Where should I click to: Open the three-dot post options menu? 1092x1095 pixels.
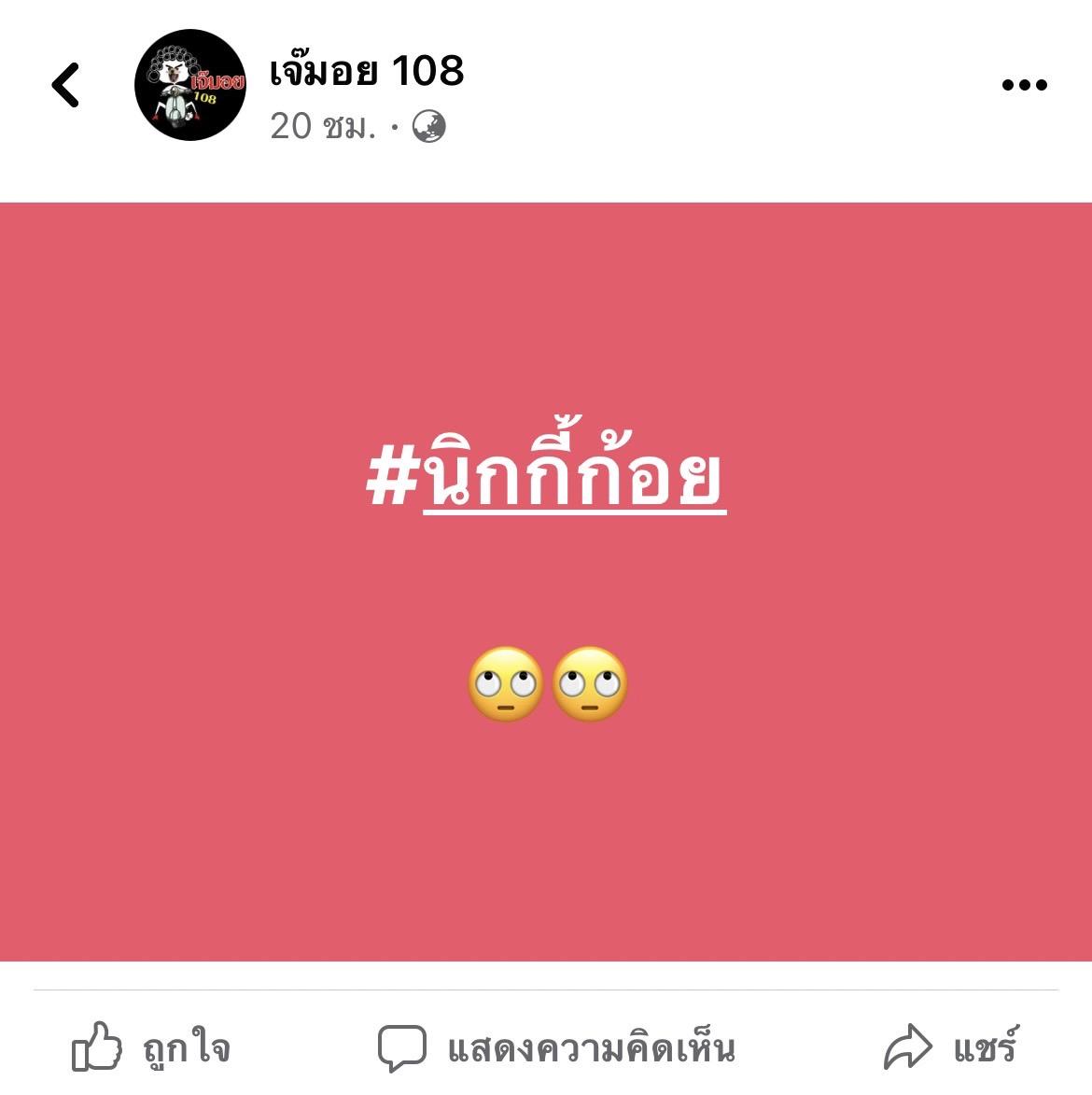tap(1024, 86)
